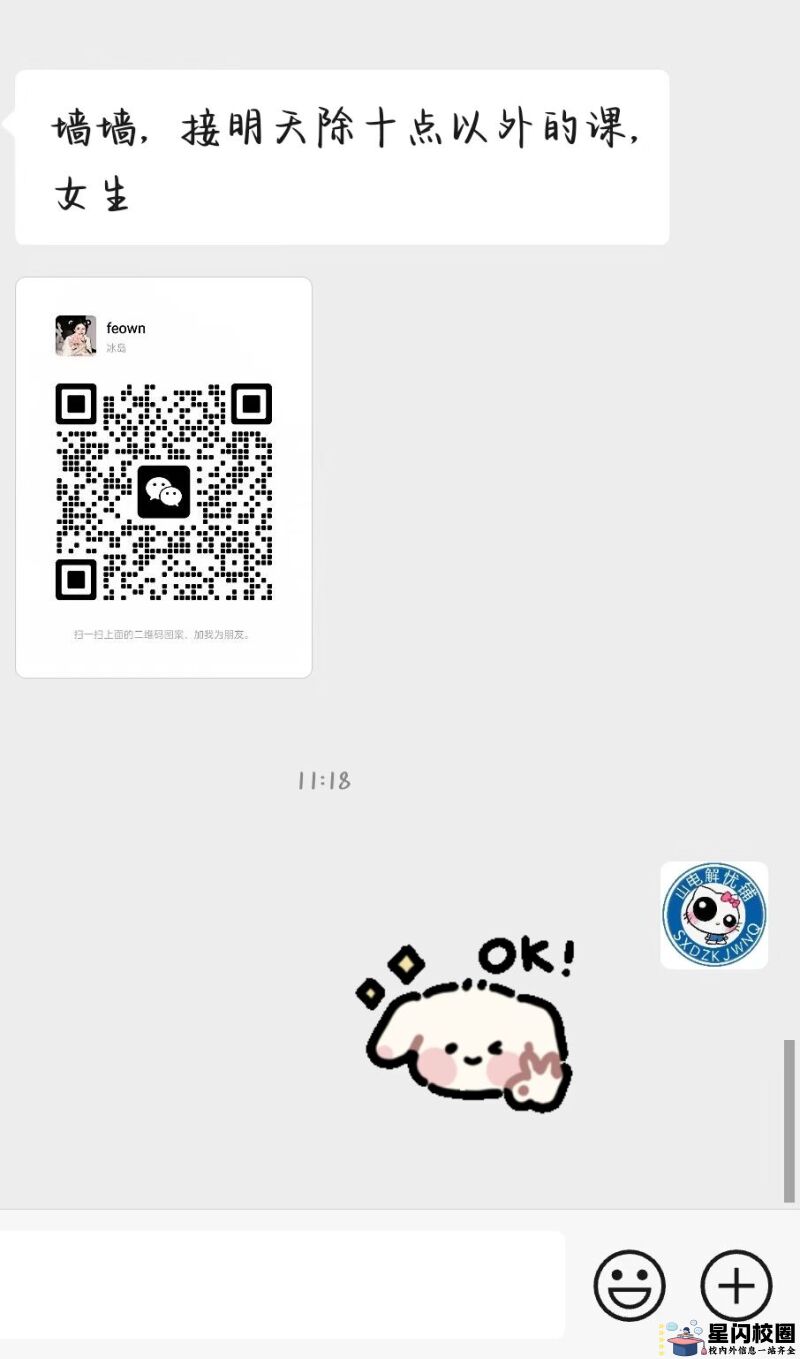The width and height of the screenshot is (800, 1359).
Task: Open the sender's round cat avatar
Action: pyautogui.click(x=714, y=915)
